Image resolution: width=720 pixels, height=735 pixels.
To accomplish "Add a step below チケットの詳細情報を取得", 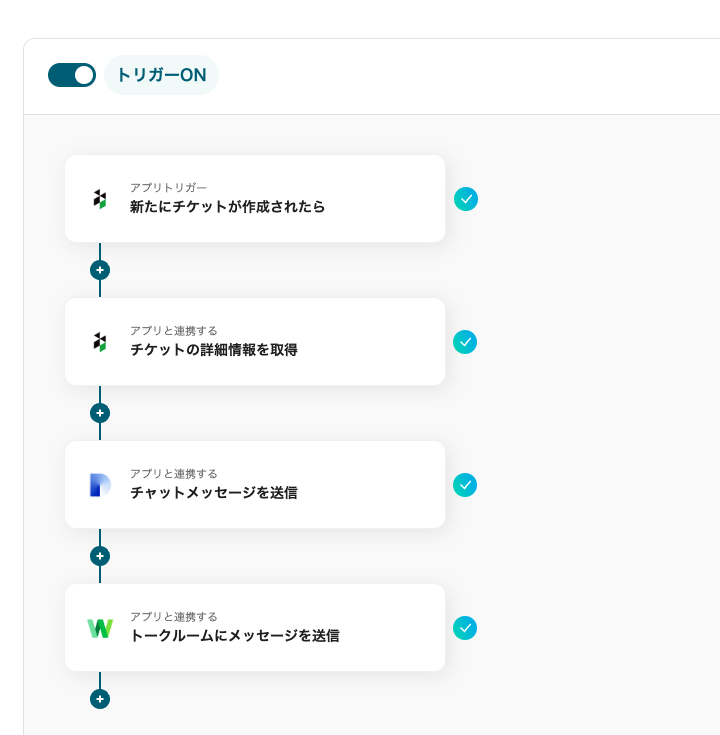I will (100, 413).
